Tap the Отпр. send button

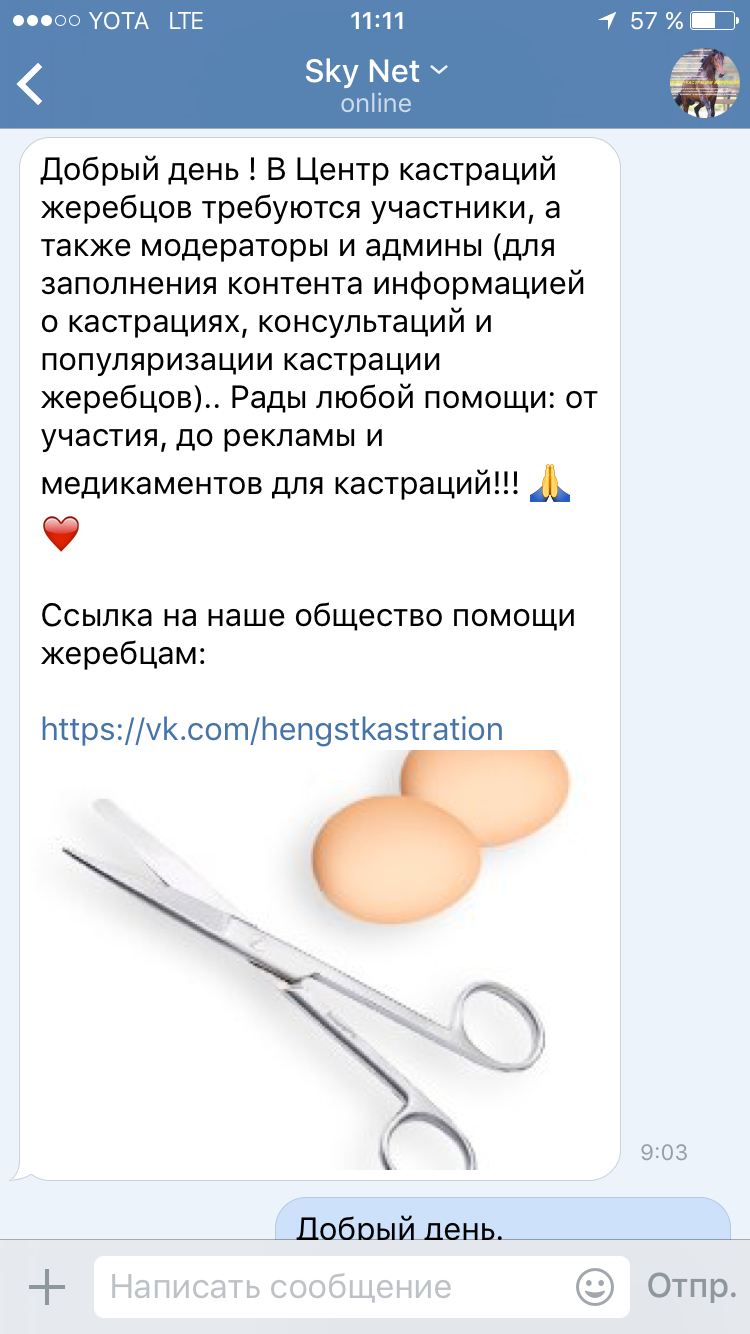pyautogui.click(x=692, y=1286)
